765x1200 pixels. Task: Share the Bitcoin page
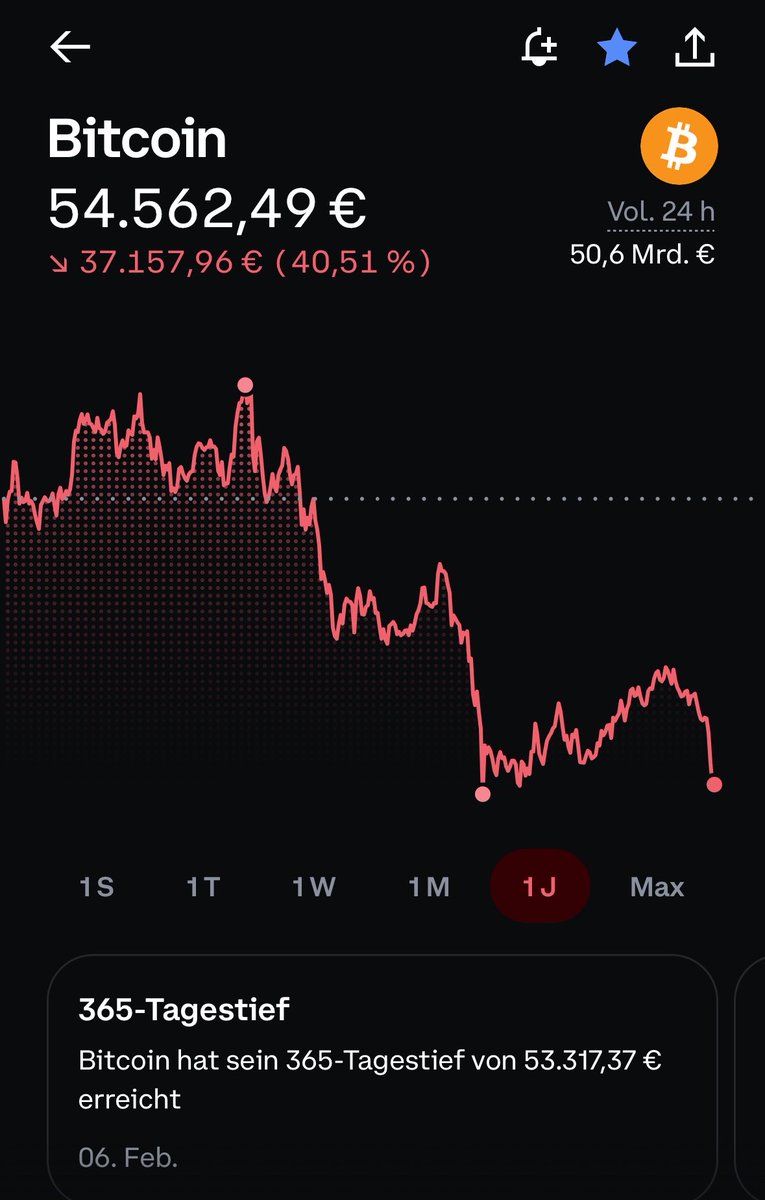point(694,47)
